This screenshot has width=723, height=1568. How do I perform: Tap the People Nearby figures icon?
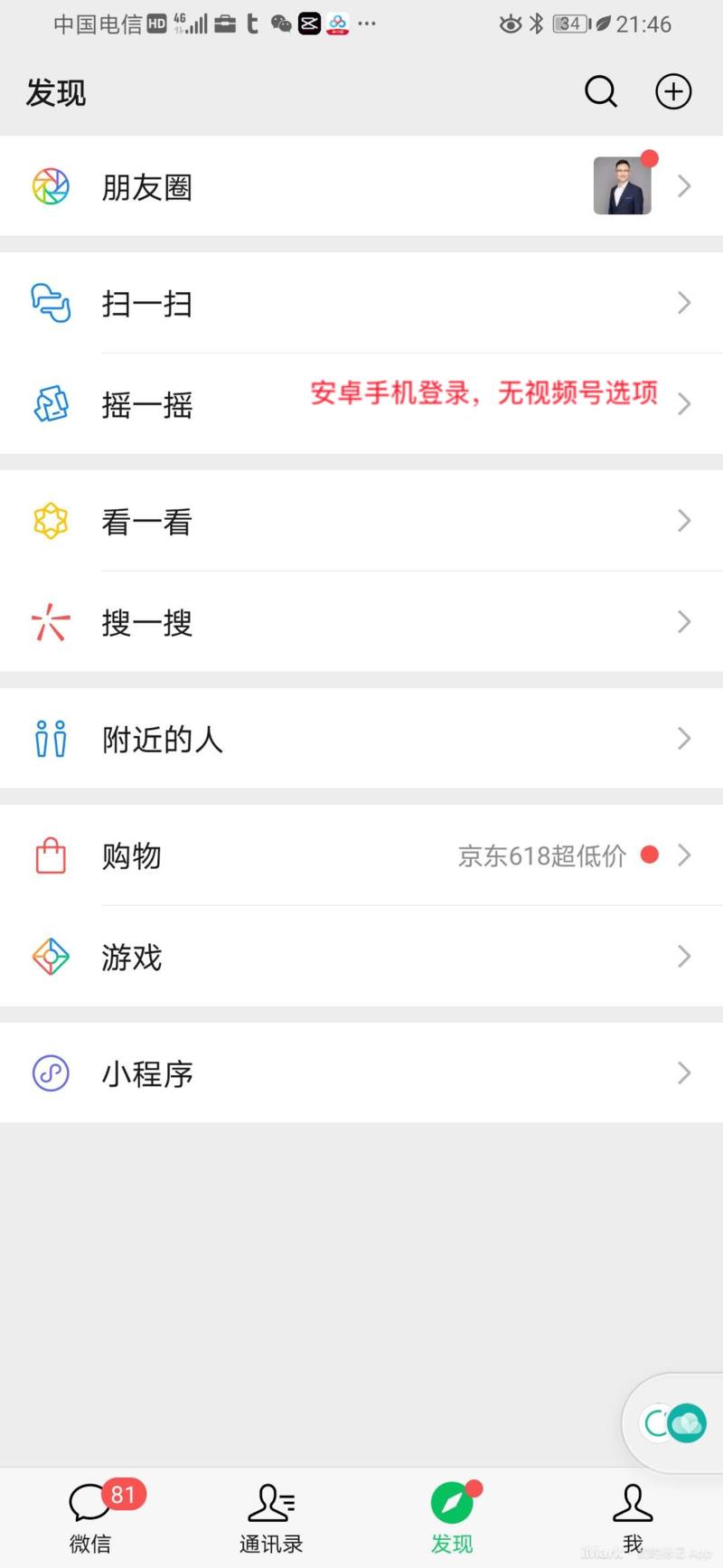[51, 739]
